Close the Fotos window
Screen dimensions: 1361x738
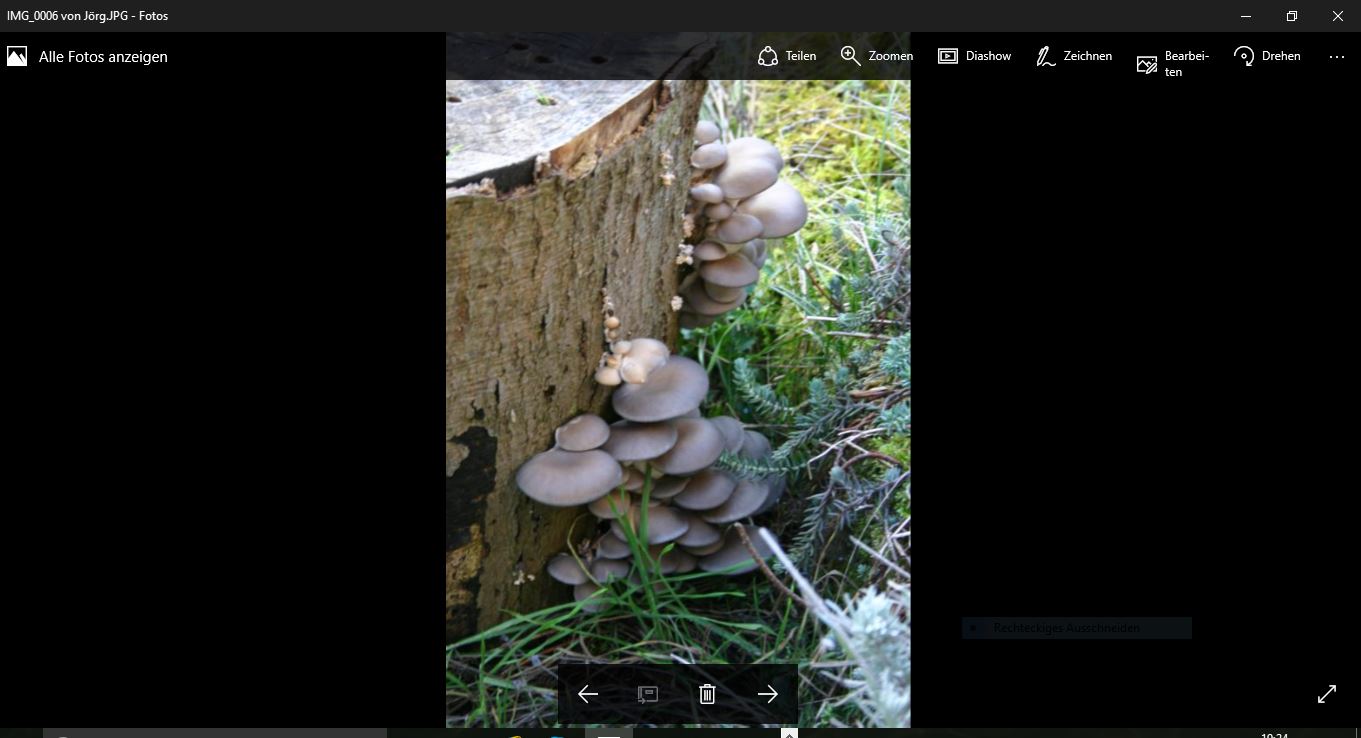coord(1337,16)
